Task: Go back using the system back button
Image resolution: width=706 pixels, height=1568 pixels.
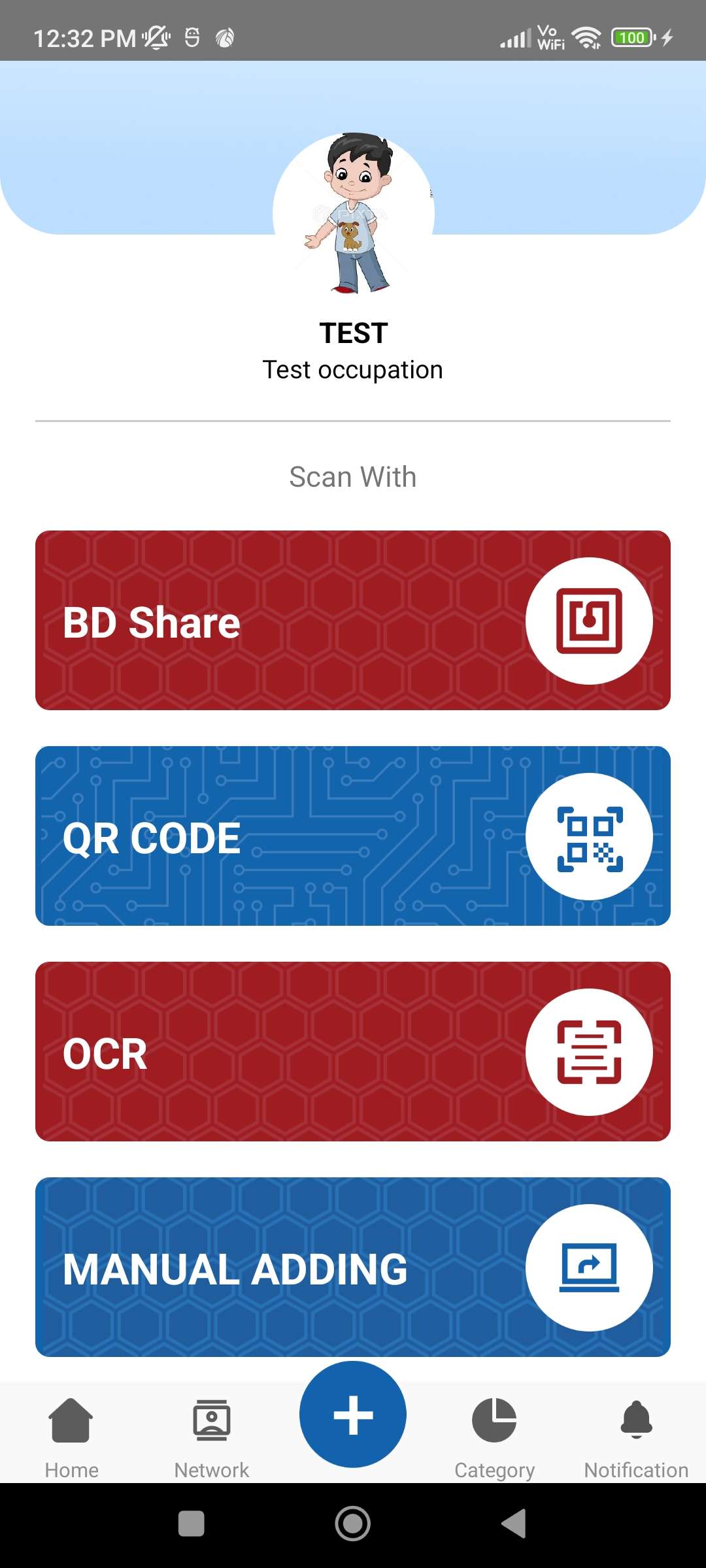Action: pyautogui.click(x=514, y=1524)
